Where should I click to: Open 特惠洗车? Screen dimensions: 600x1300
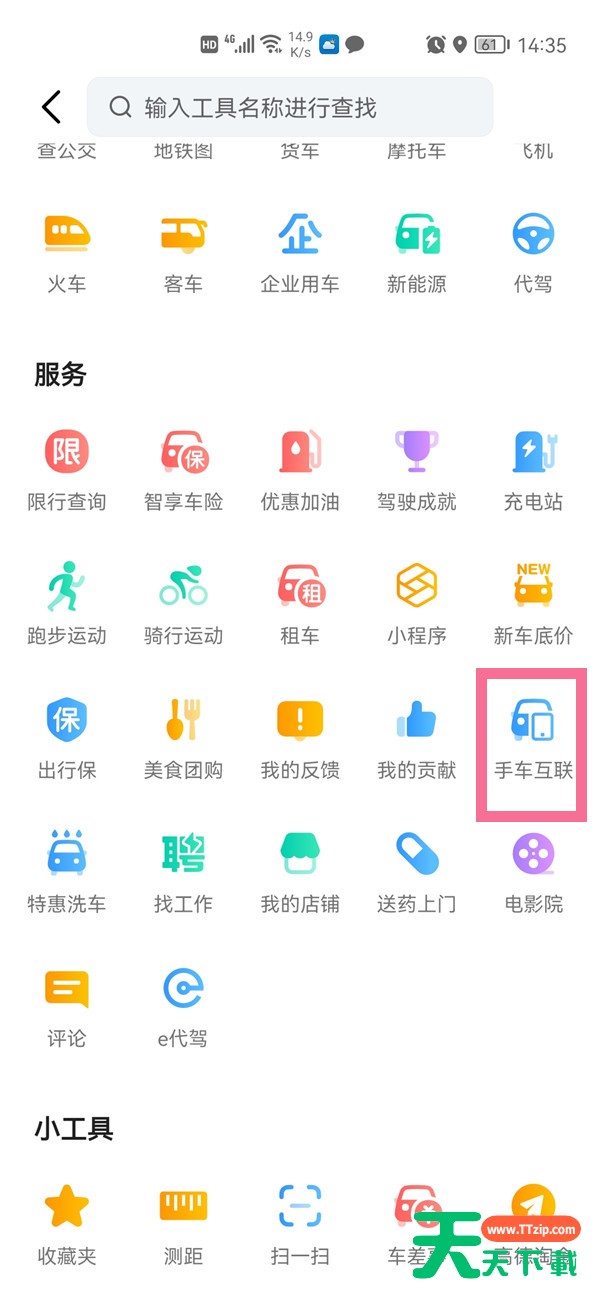[67, 872]
